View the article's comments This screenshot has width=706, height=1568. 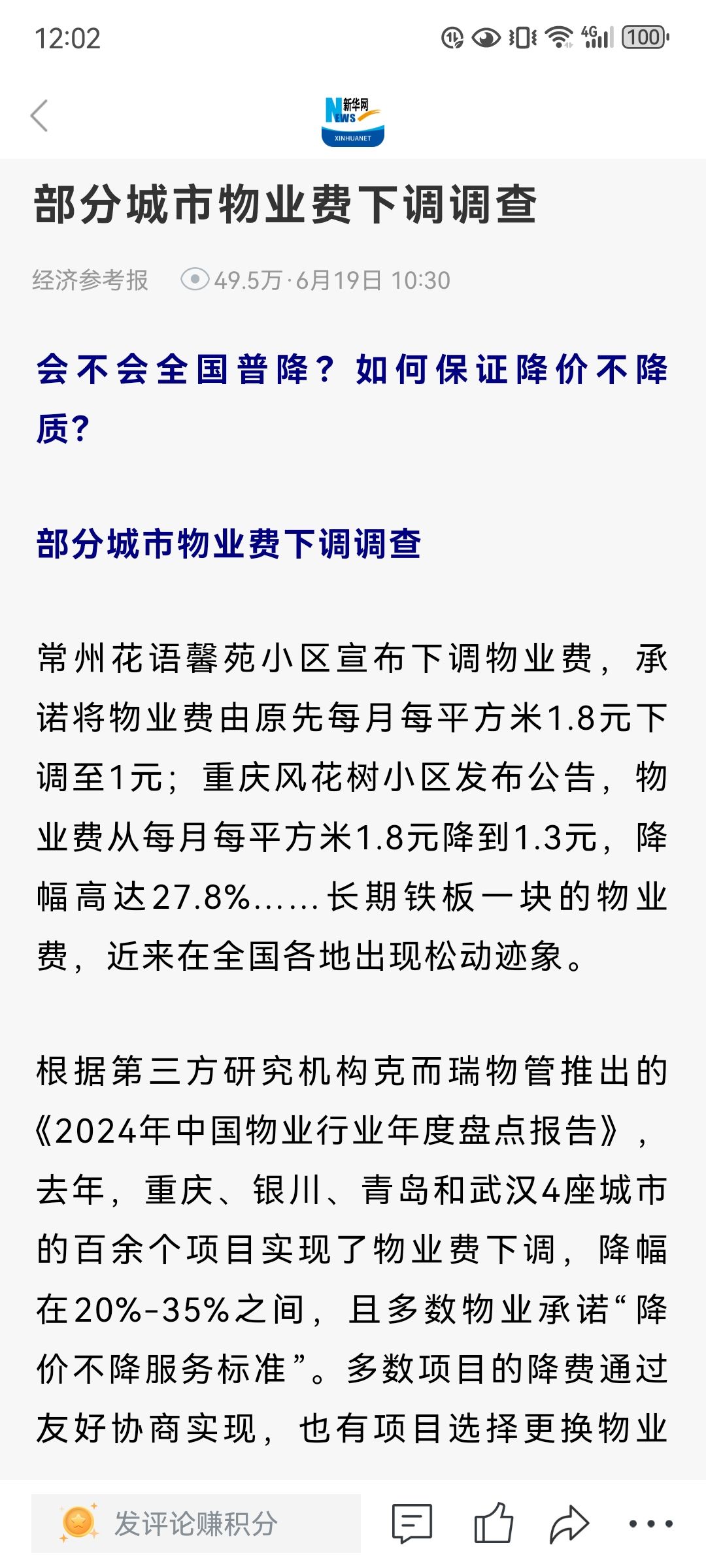pyautogui.click(x=412, y=1524)
